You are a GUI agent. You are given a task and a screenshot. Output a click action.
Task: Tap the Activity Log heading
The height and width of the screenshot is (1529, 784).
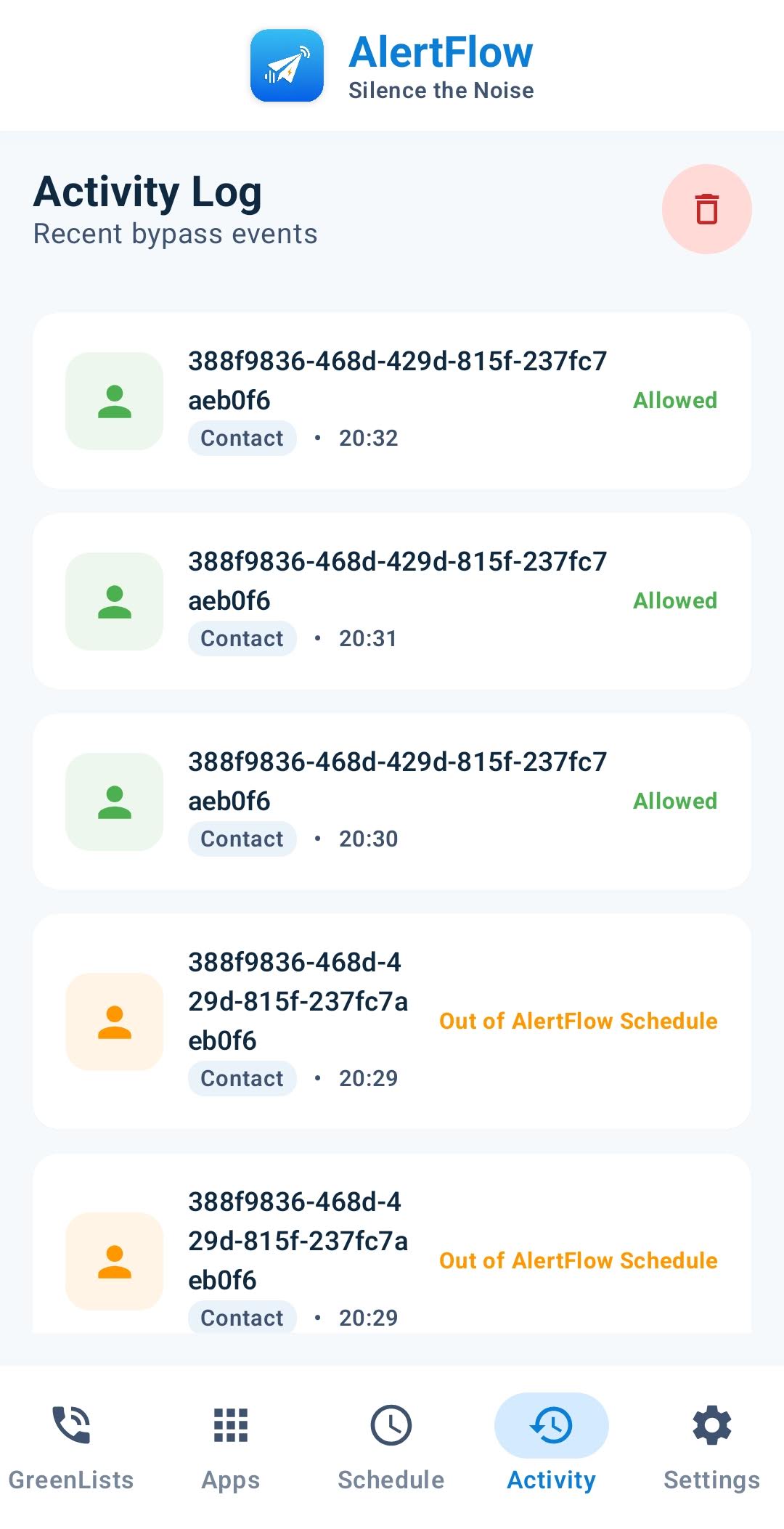(x=148, y=192)
